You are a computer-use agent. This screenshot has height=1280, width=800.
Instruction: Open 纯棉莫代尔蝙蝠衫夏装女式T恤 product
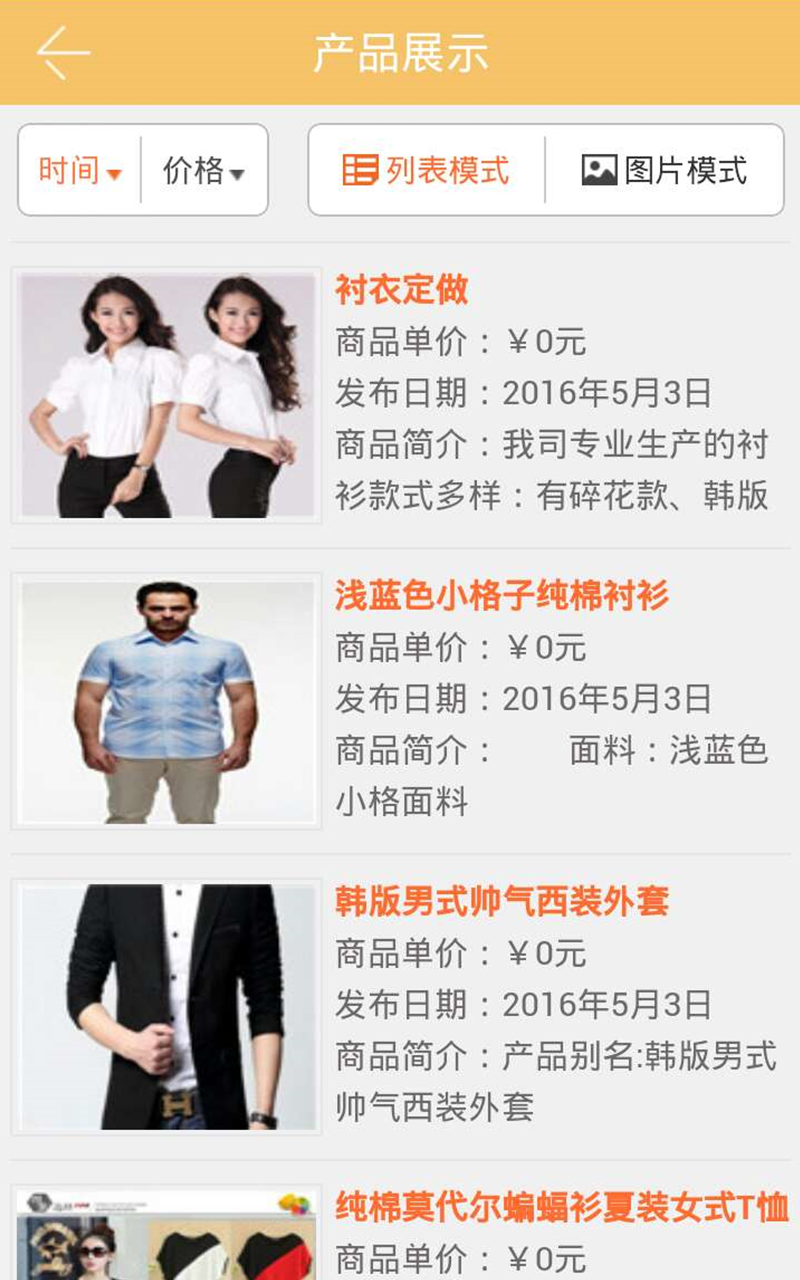point(562,1207)
